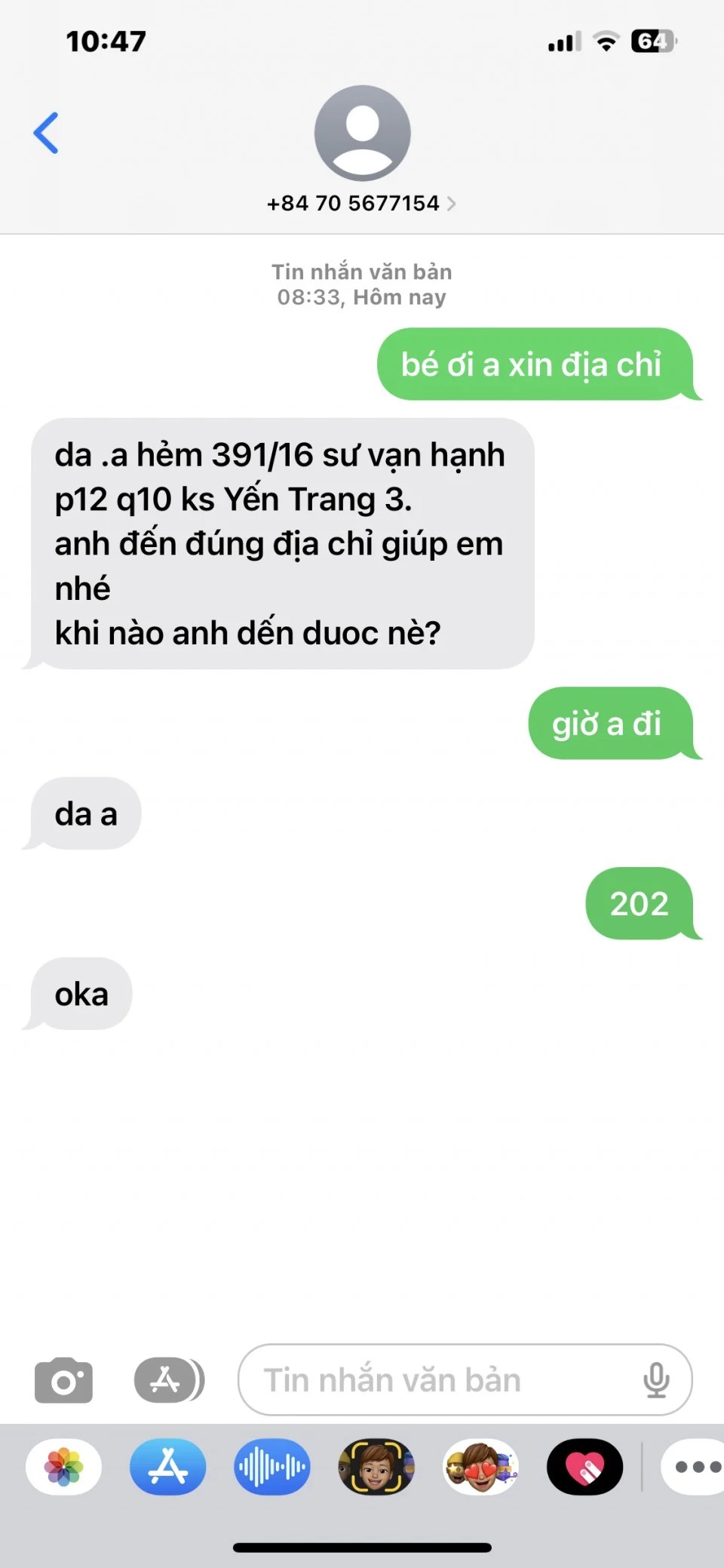Start dictation with the microphone icon
The width and height of the screenshot is (724, 1568).
point(656,1380)
